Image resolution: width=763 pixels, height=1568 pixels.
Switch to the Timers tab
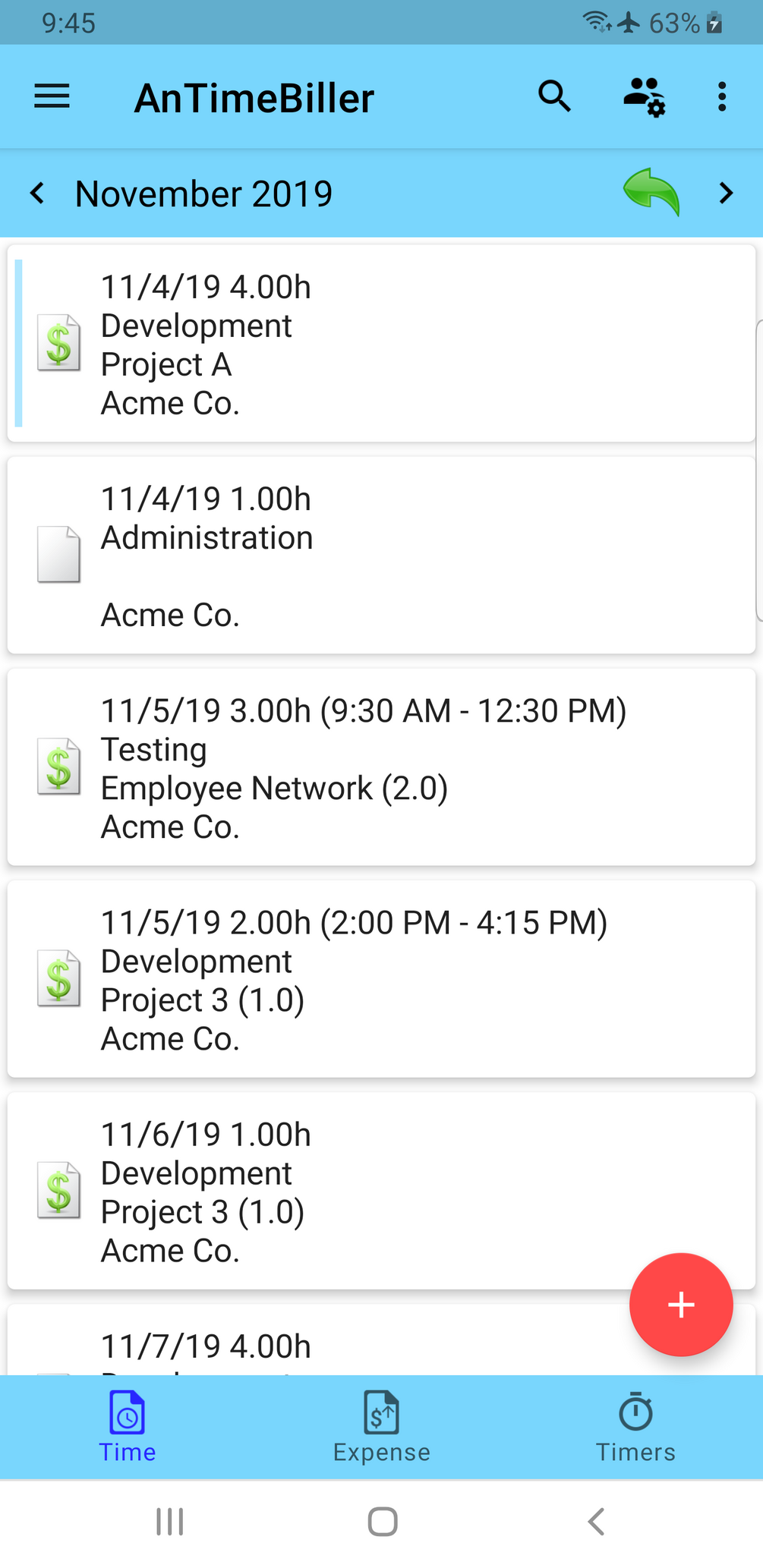(x=635, y=1427)
